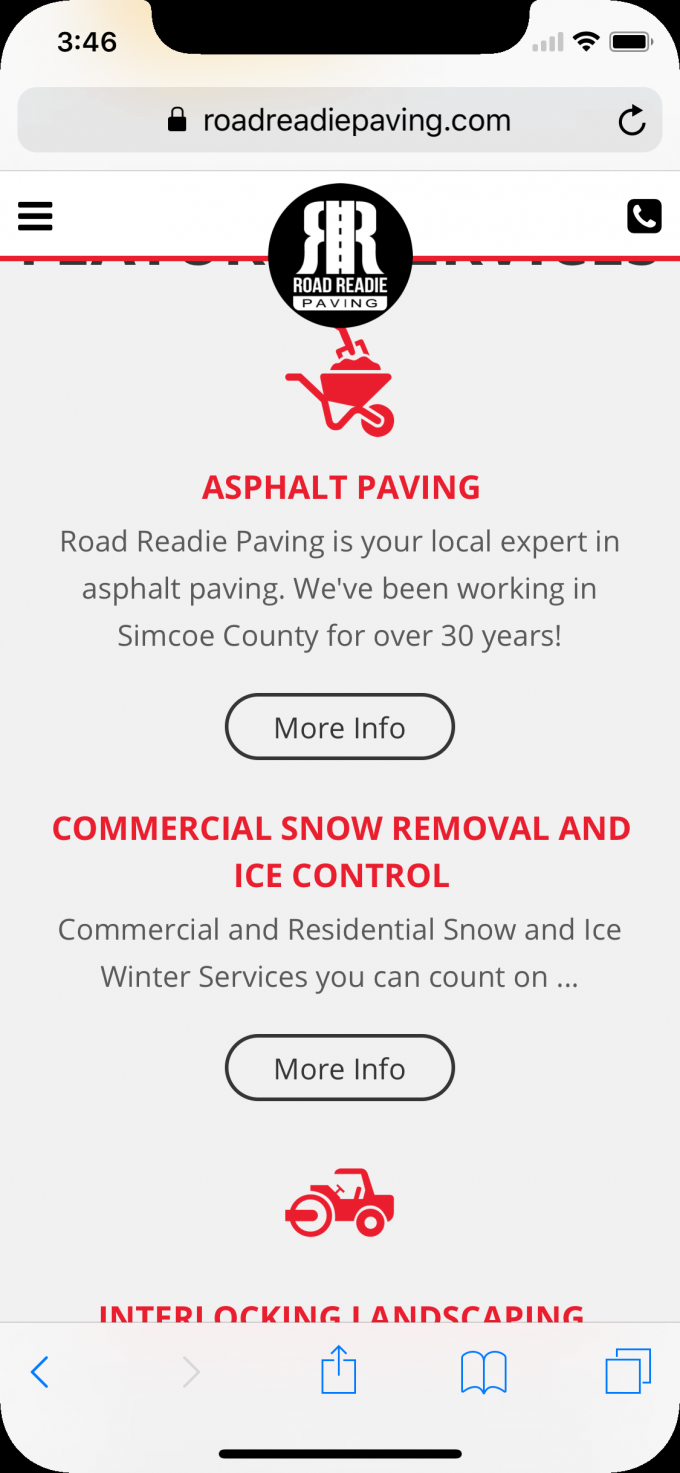
Task: Open the hamburger navigation menu
Action: (35, 216)
